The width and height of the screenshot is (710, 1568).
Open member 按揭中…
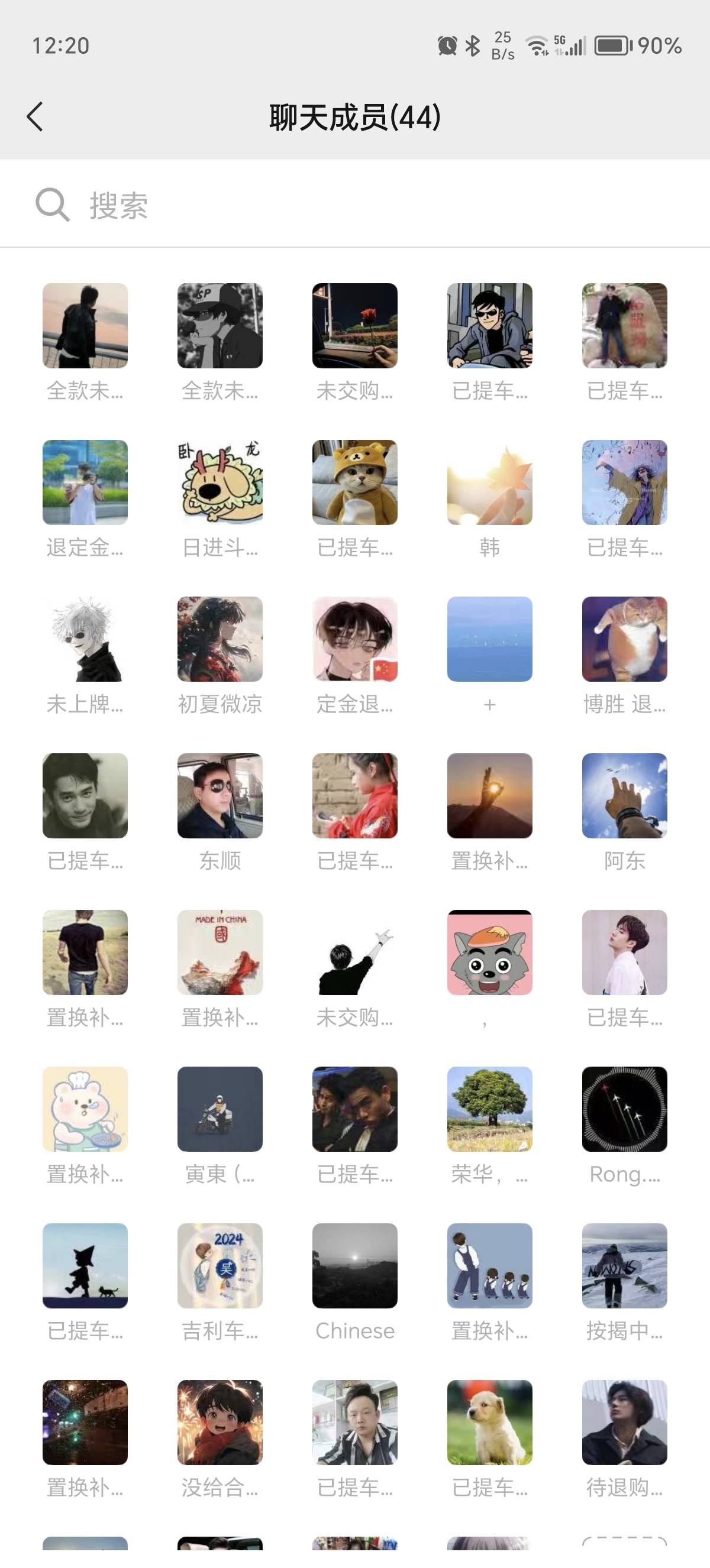pyautogui.click(x=624, y=1265)
